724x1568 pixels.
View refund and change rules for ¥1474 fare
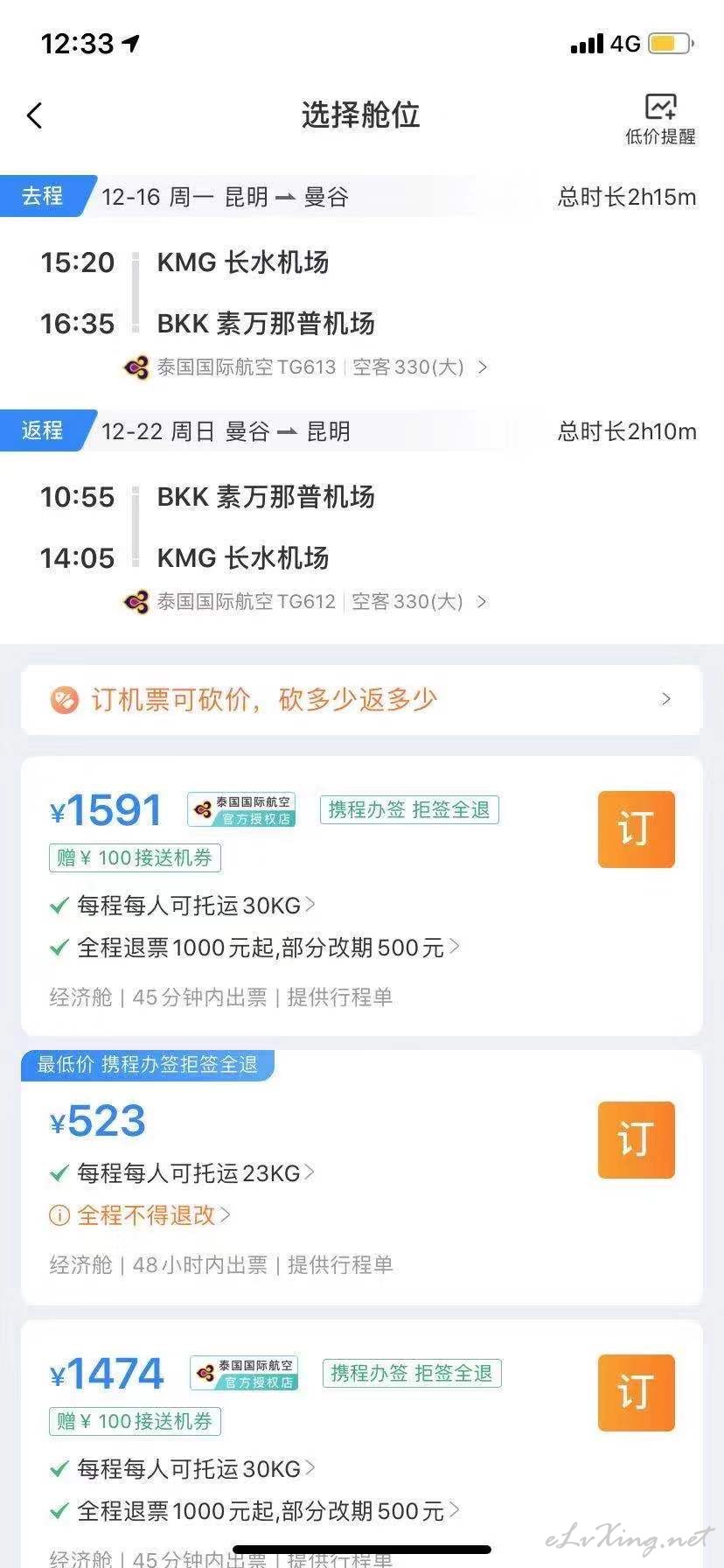[x=254, y=1511]
